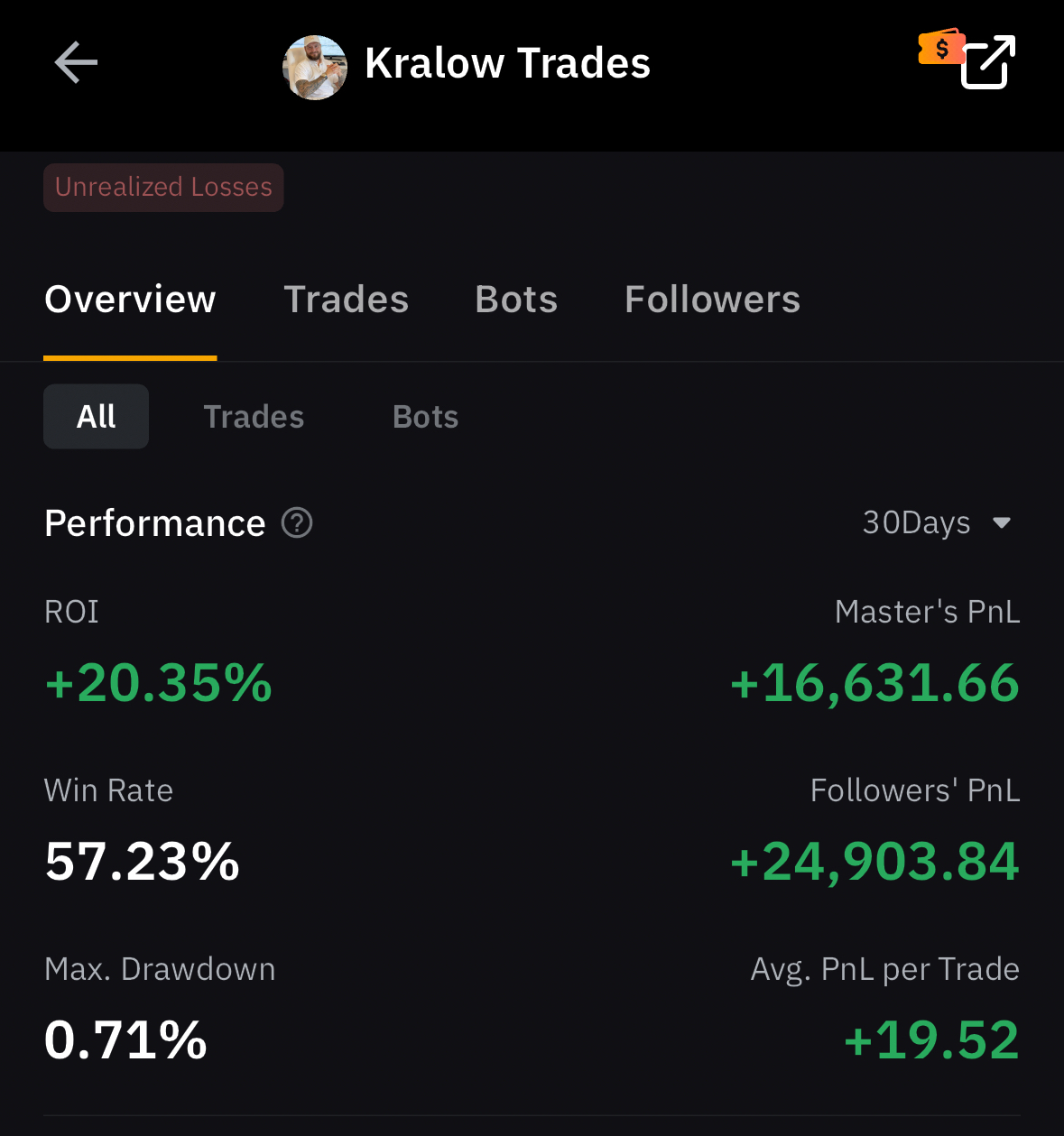Tap the Unrealized Losses tag

[163, 188]
